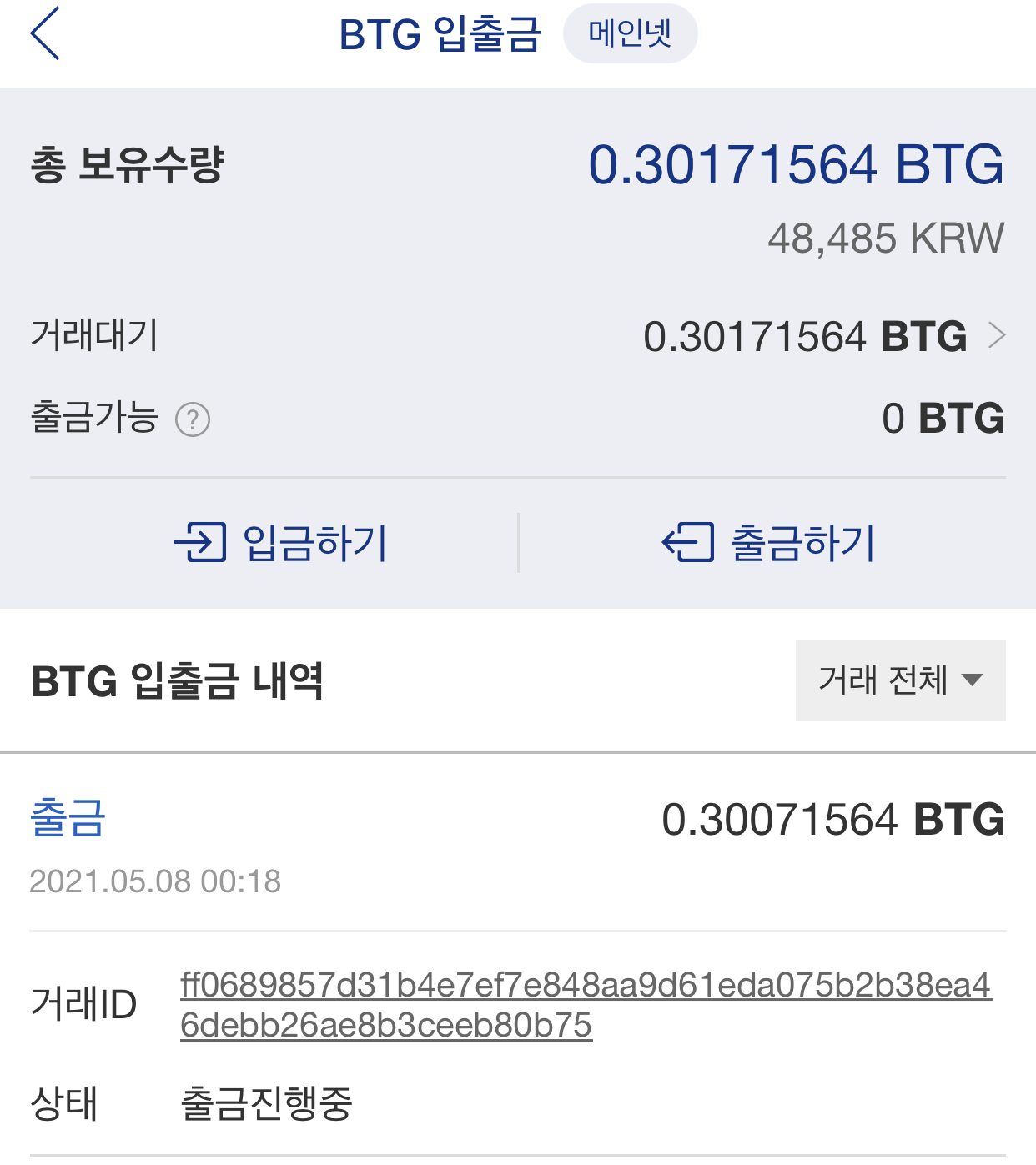This screenshot has width=1036, height=1165.
Task: Tap 출금하기 to withdraw BTG
Action: point(768,542)
